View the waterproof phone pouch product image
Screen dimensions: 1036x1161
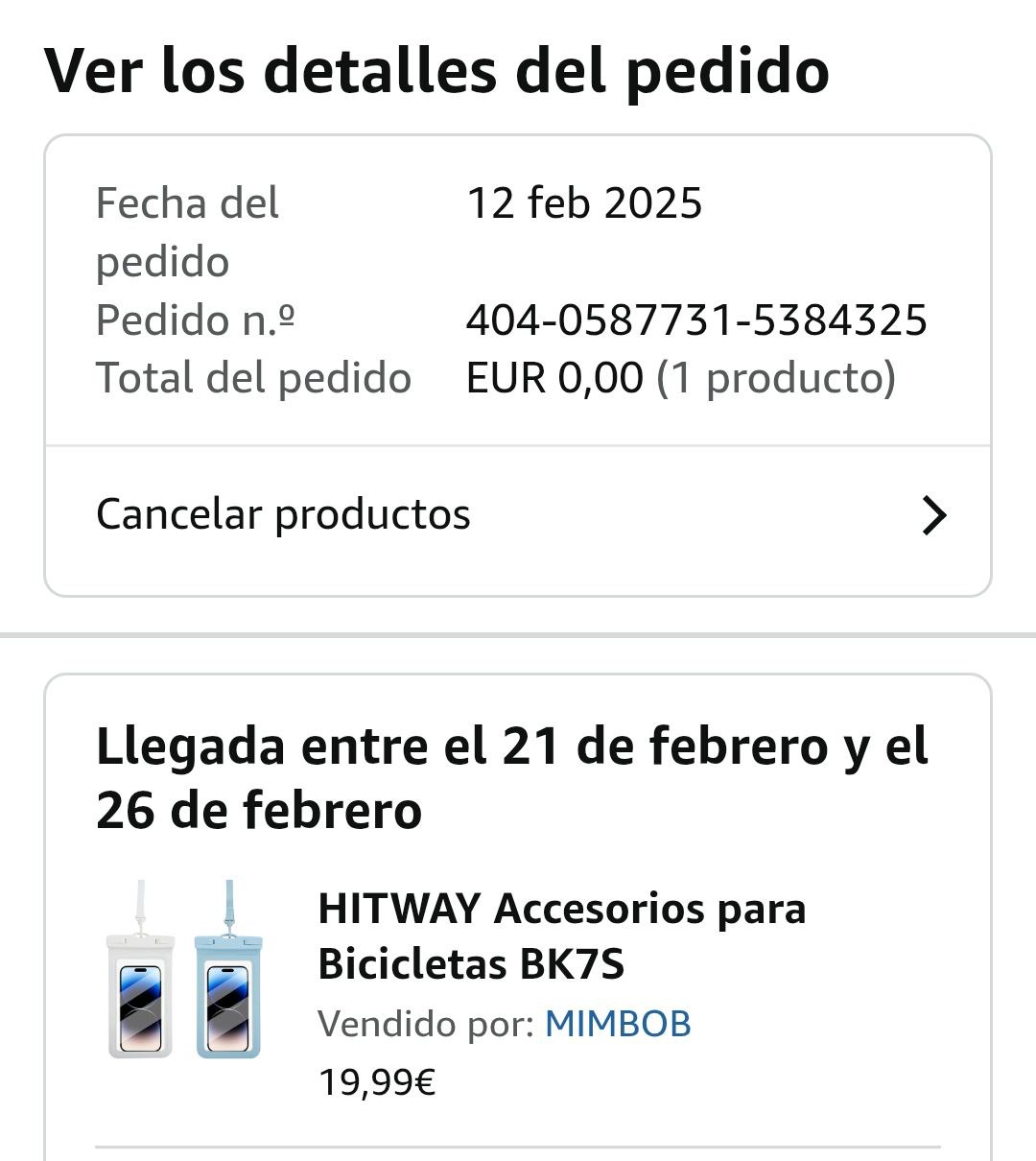tap(185, 970)
